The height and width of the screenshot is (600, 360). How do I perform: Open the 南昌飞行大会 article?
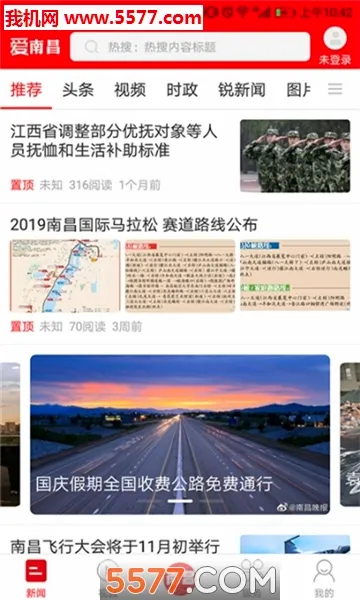(115, 546)
